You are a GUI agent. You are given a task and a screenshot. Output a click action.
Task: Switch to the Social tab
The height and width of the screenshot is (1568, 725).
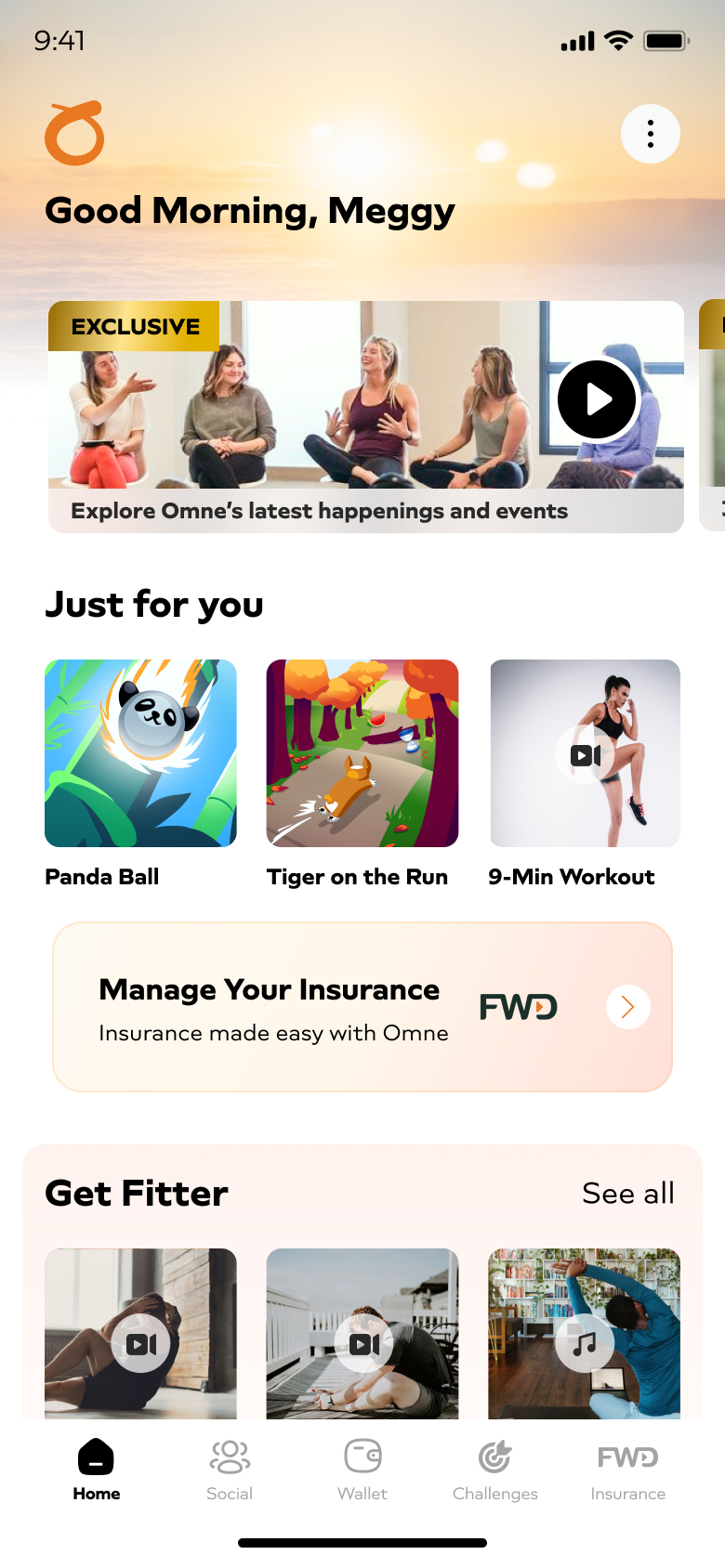click(230, 1469)
